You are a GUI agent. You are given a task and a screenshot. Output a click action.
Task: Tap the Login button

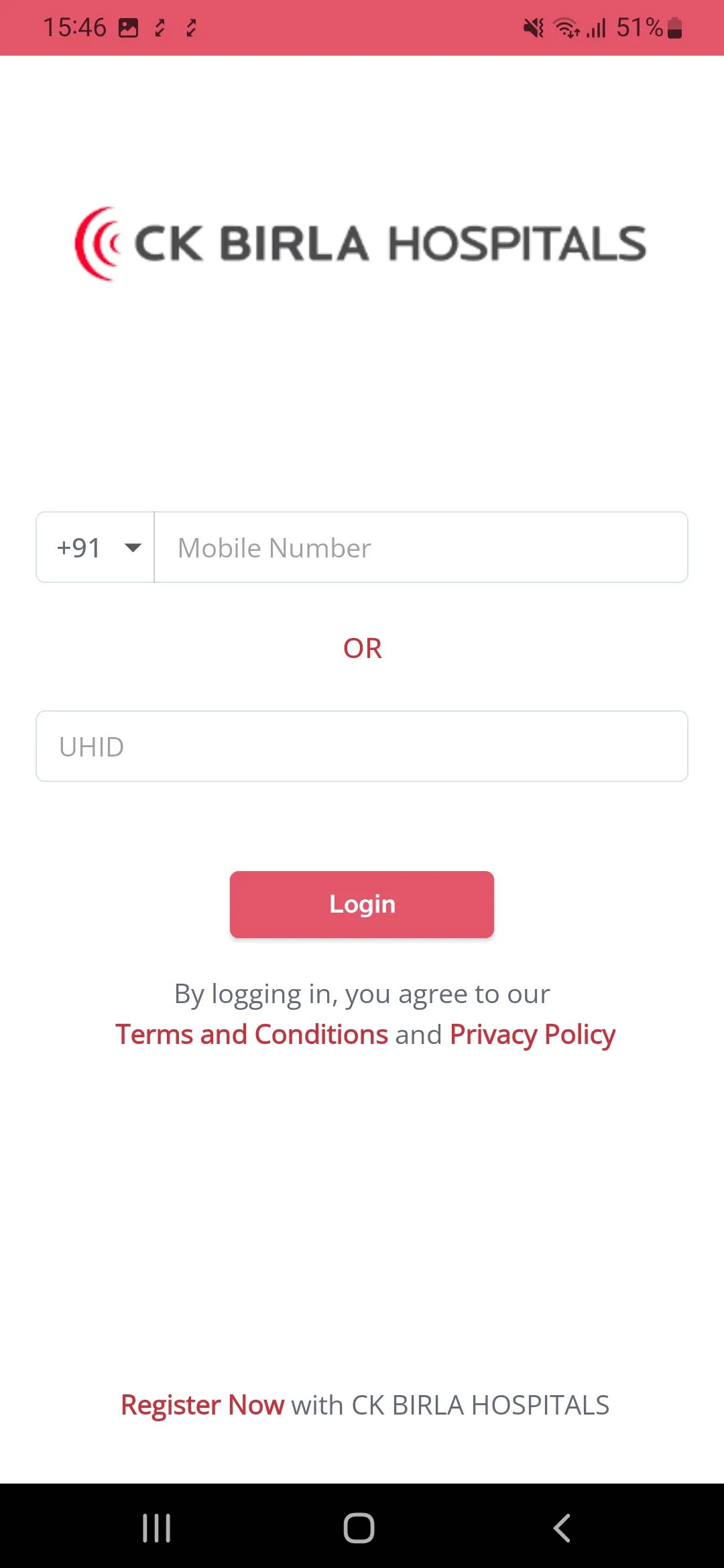pos(362,904)
